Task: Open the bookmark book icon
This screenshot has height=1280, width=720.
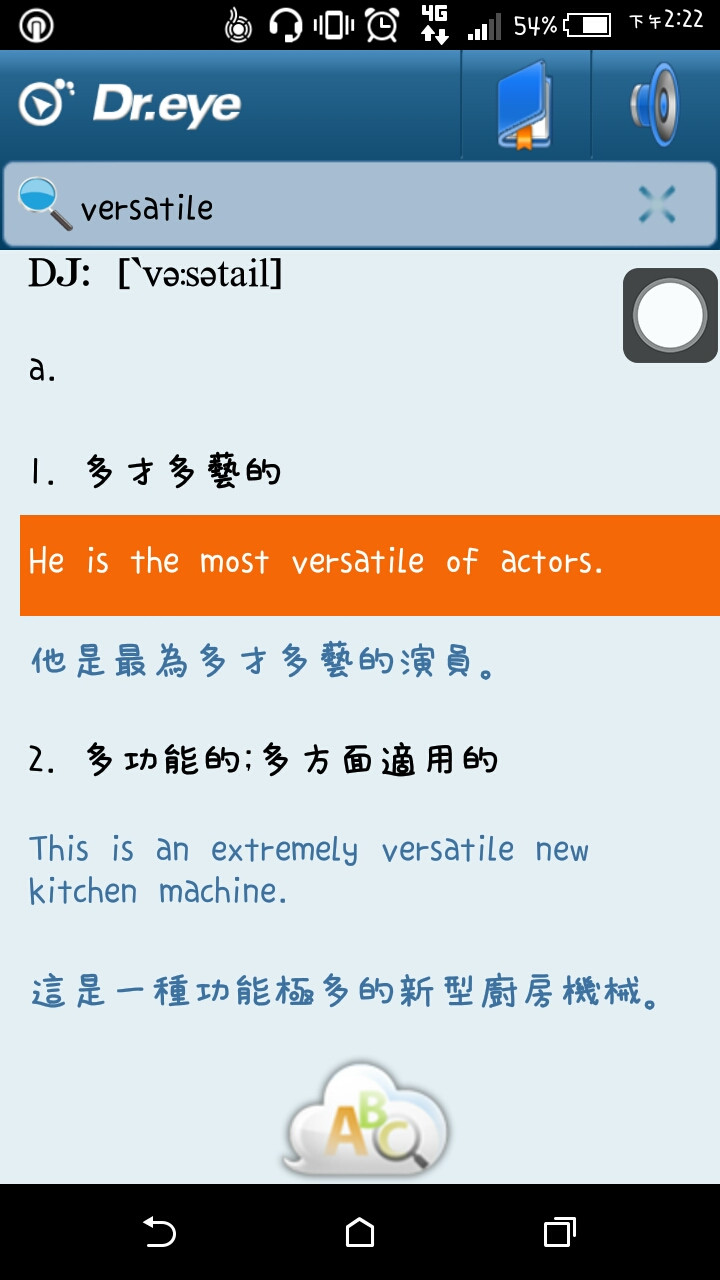Action: [x=525, y=105]
